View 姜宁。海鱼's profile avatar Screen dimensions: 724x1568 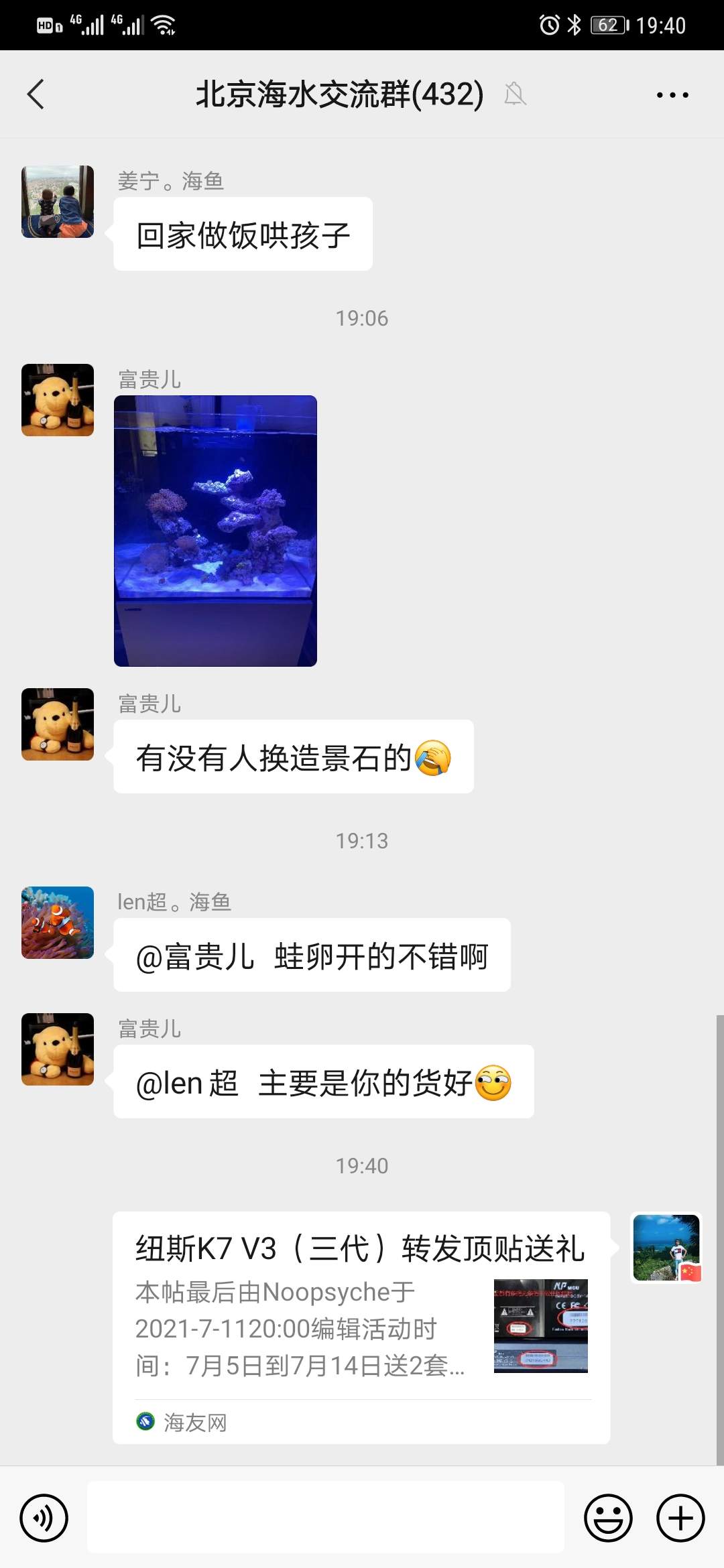click(58, 202)
